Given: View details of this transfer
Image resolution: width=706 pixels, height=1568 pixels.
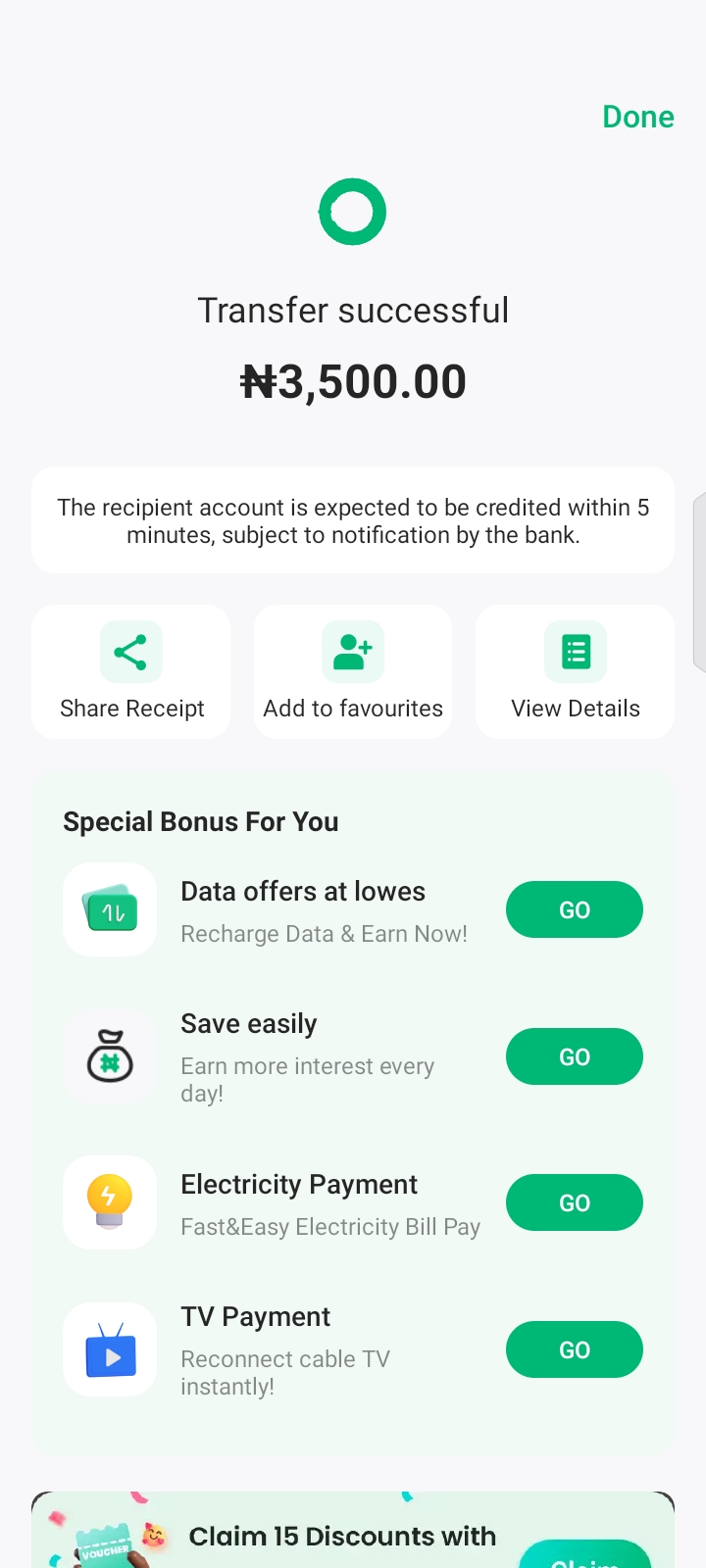Looking at the screenshot, I should (x=575, y=671).
